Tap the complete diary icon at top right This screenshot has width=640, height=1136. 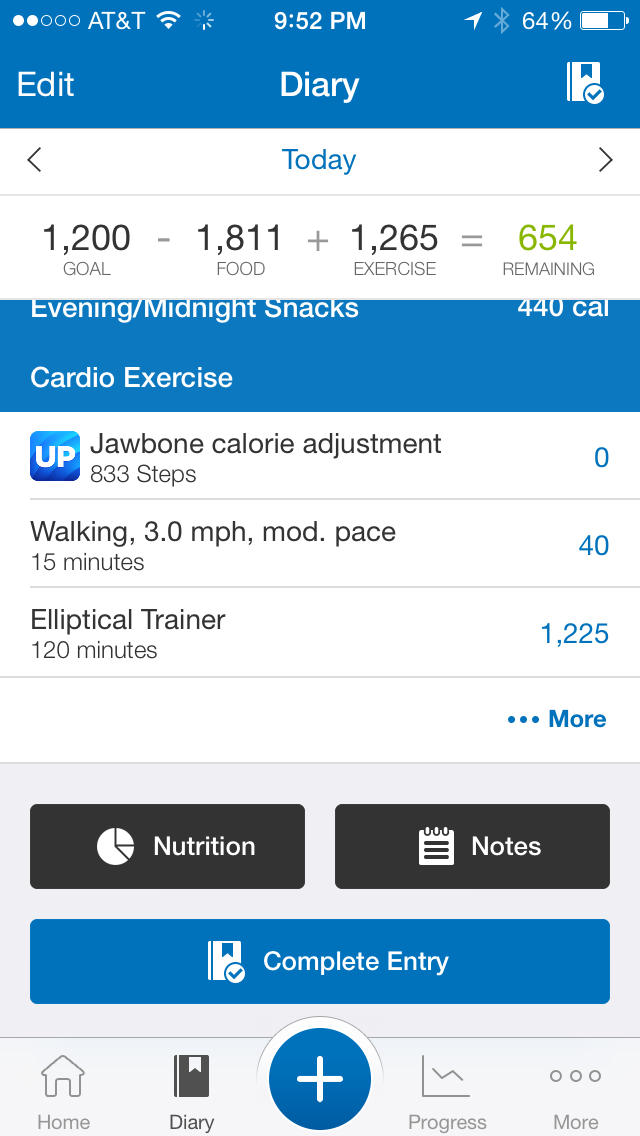point(585,83)
